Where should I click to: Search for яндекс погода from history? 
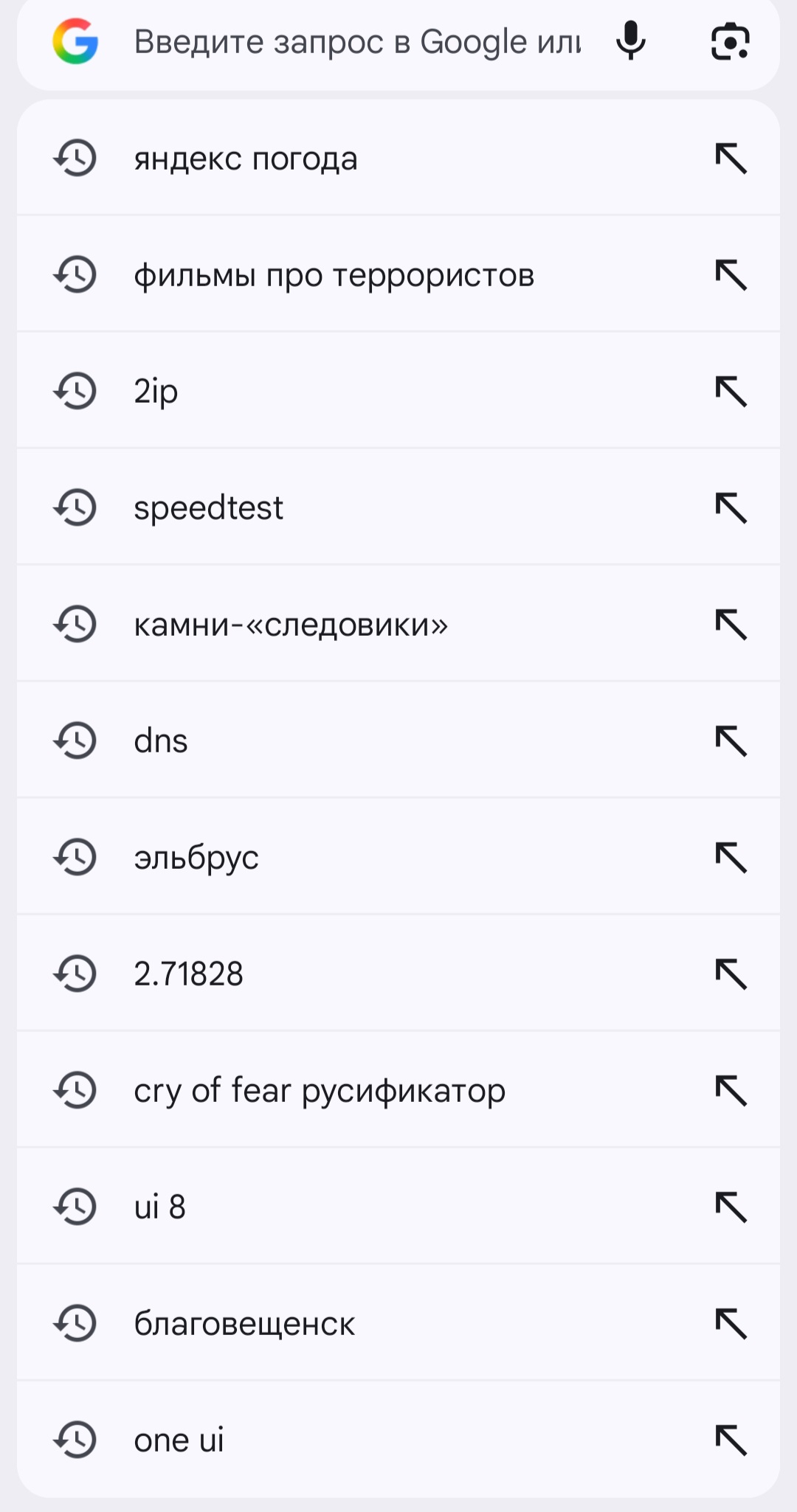[x=246, y=159]
